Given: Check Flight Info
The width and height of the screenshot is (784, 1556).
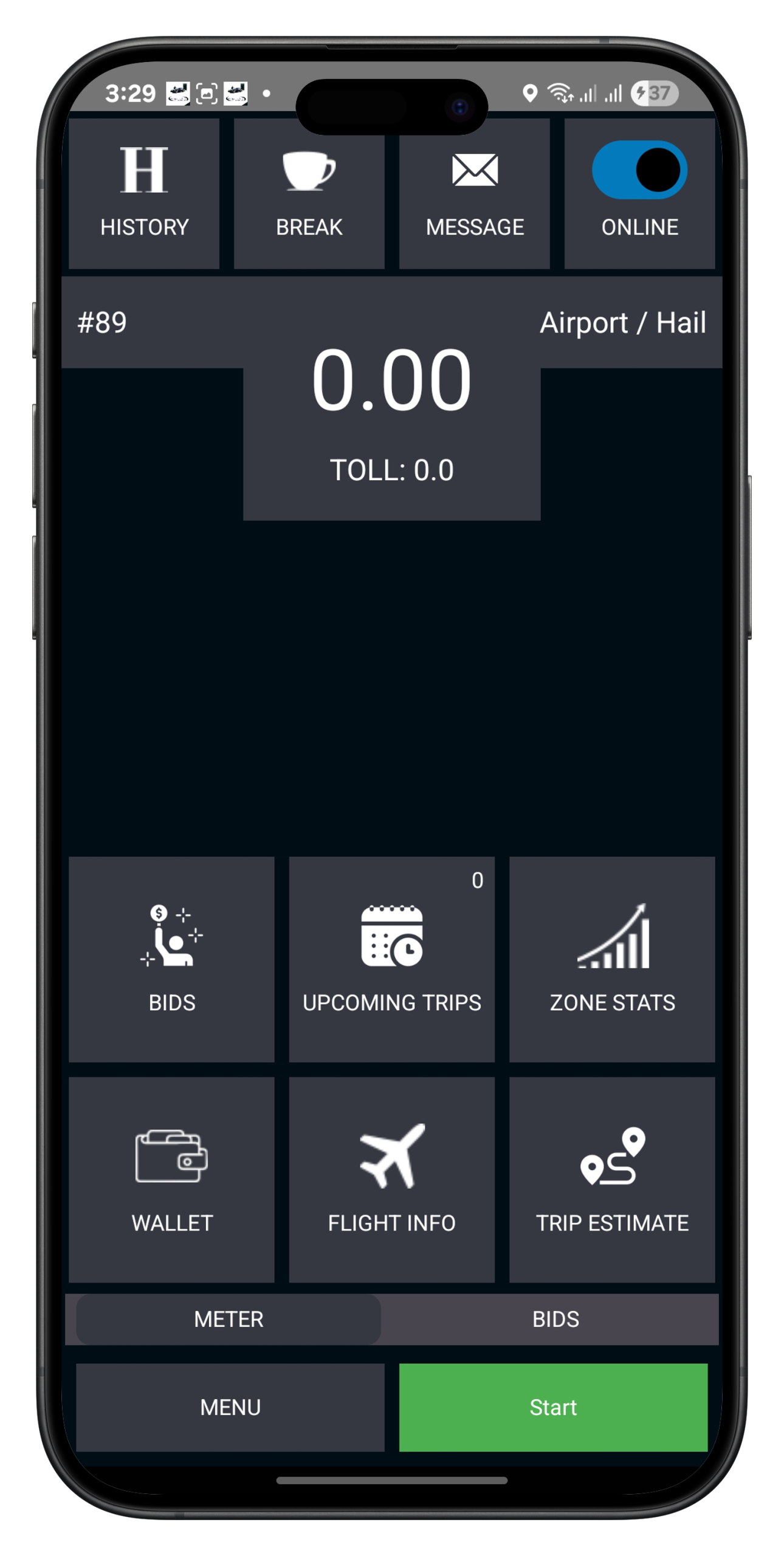Looking at the screenshot, I should [x=391, y=1179].
